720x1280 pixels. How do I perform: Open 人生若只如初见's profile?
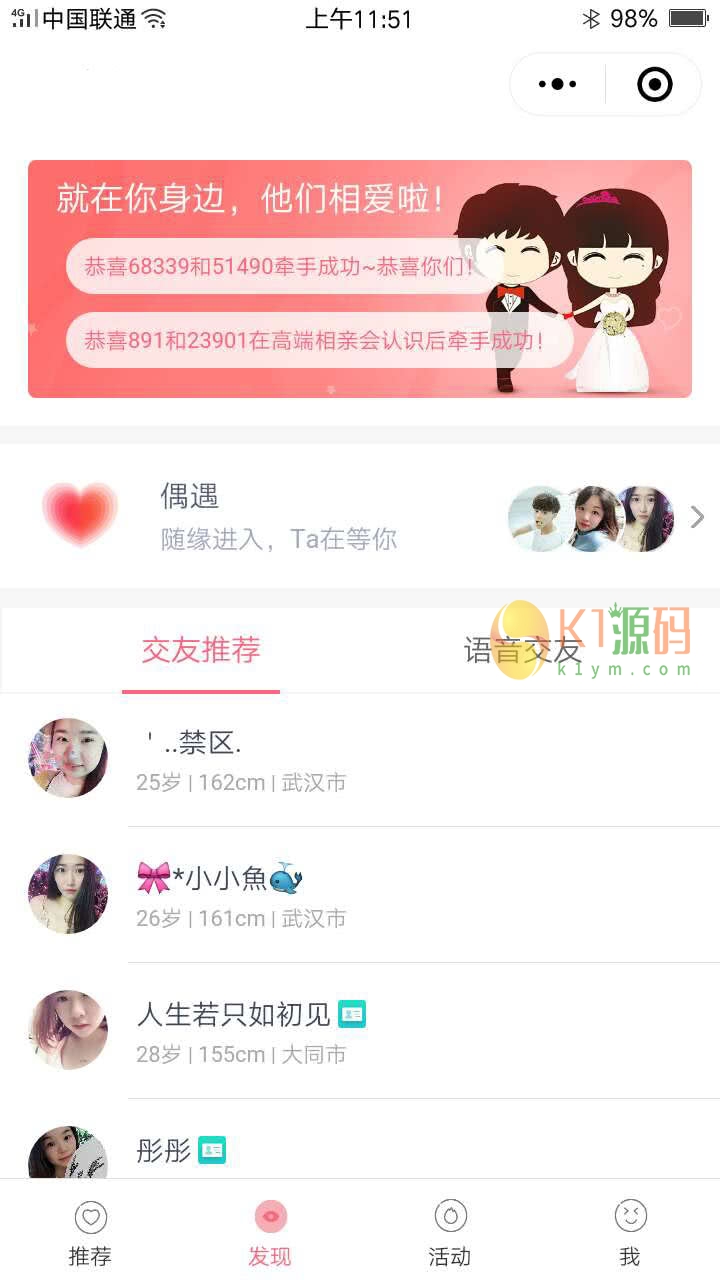pos(360,1031)
